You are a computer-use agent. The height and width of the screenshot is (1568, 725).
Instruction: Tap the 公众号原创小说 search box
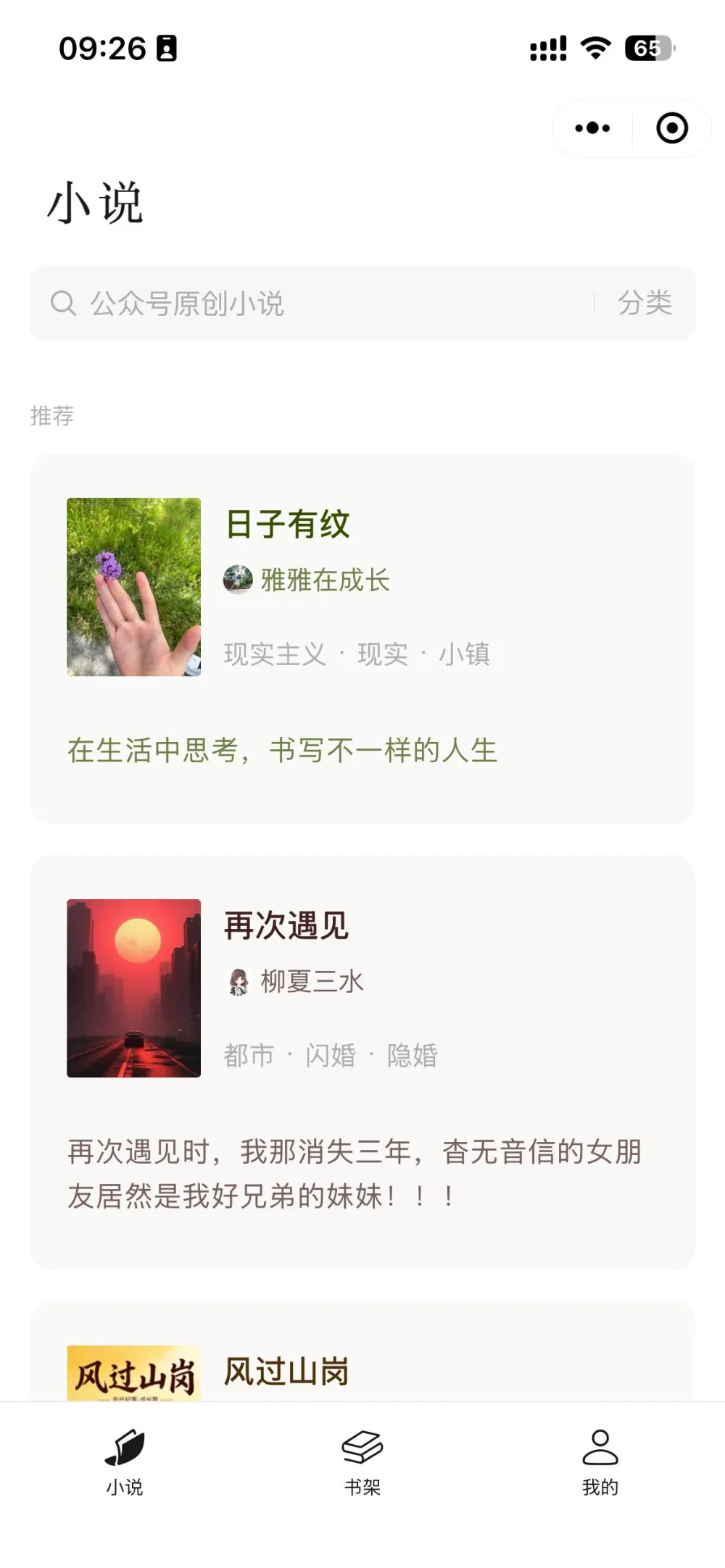(x=312, y=303)
